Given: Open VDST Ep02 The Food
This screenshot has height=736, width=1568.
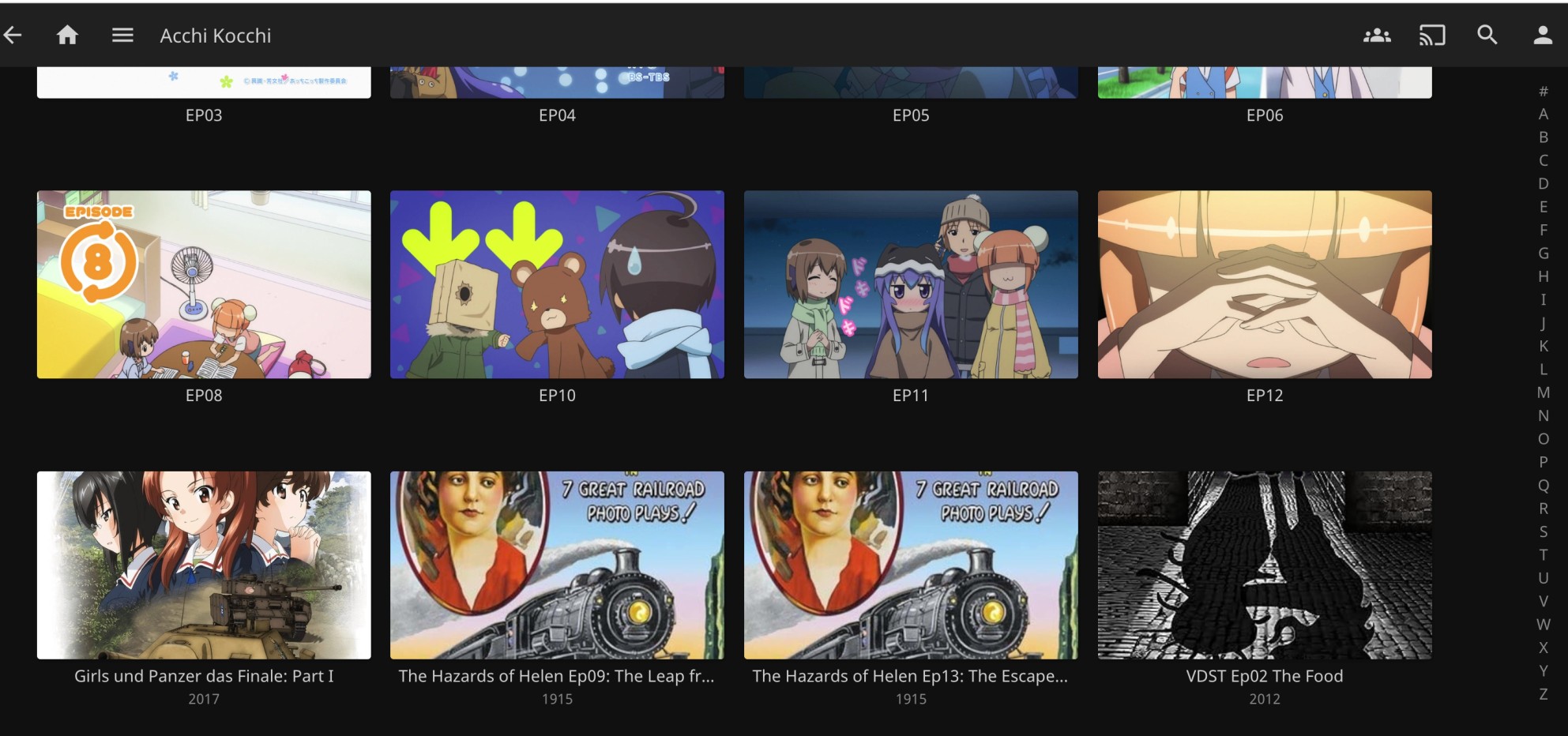Looking at the screenshot, I should coord(1264,565).
